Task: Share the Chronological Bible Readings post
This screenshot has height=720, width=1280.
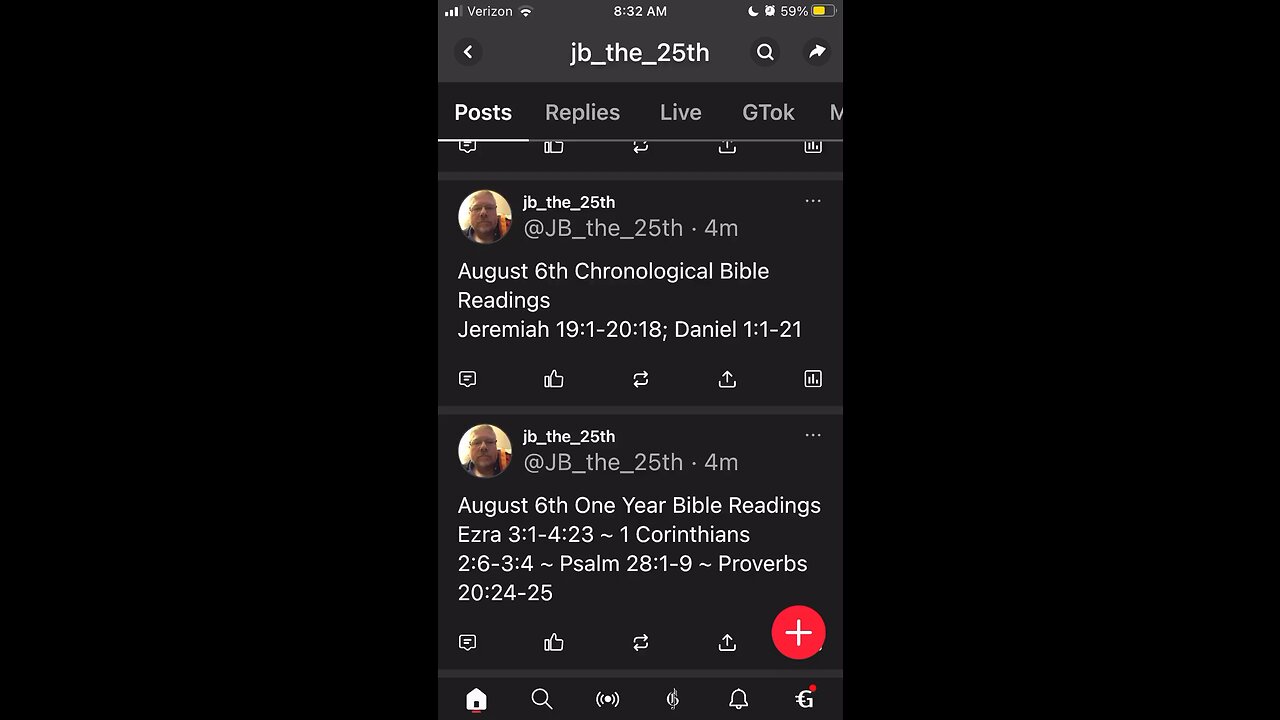Action: tap(727, 379)
